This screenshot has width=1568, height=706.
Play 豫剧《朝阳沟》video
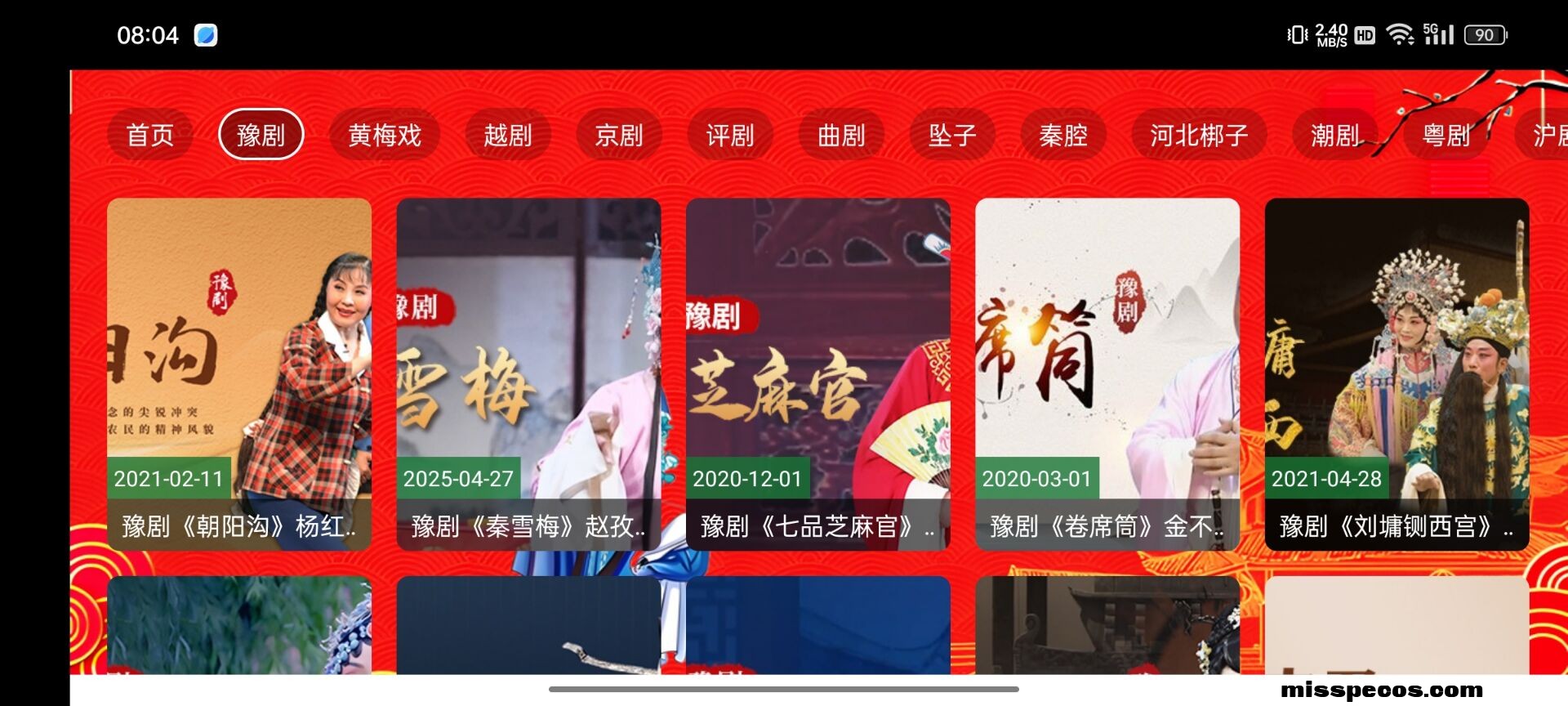pyautogui.click(x=239, y=373)
